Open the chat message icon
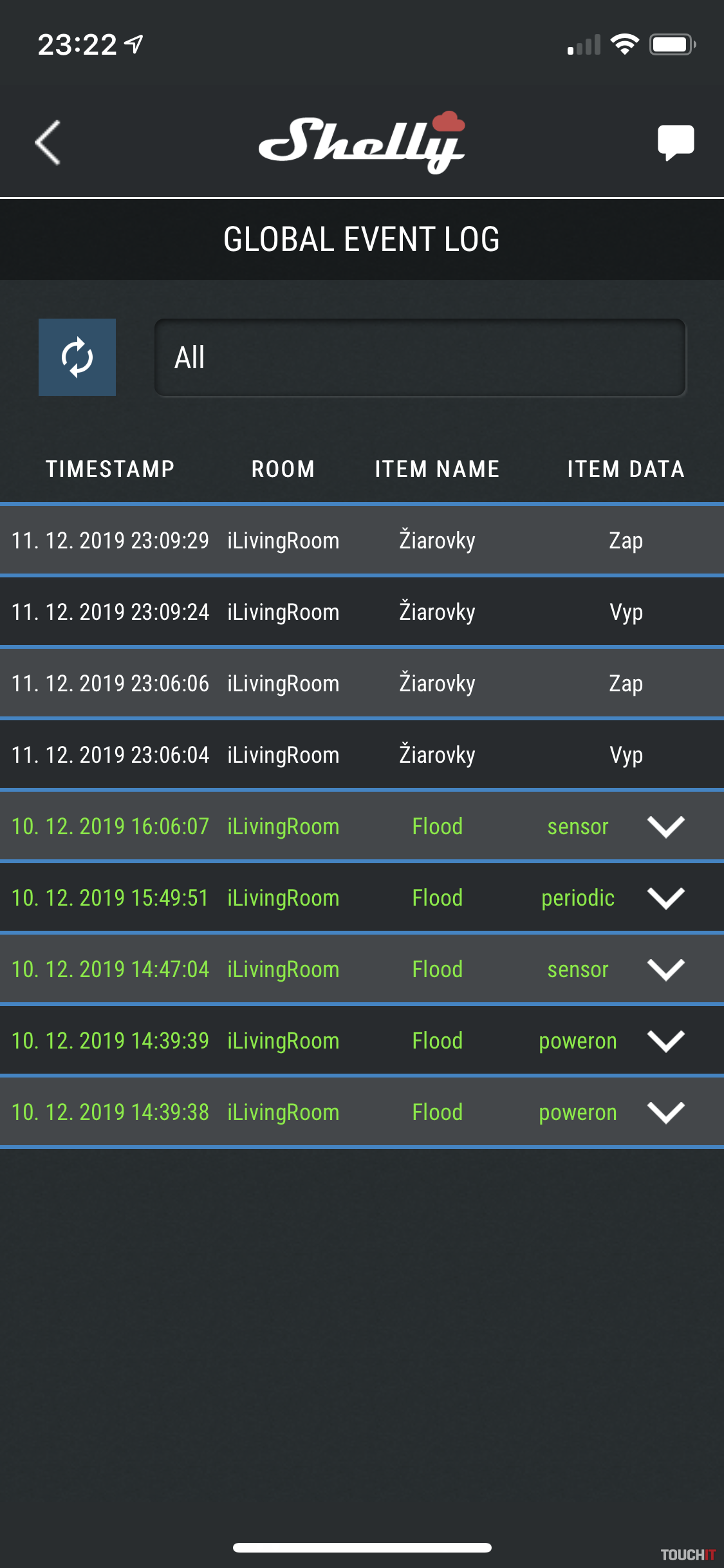 pyautogui.click(x=675, y=142)
